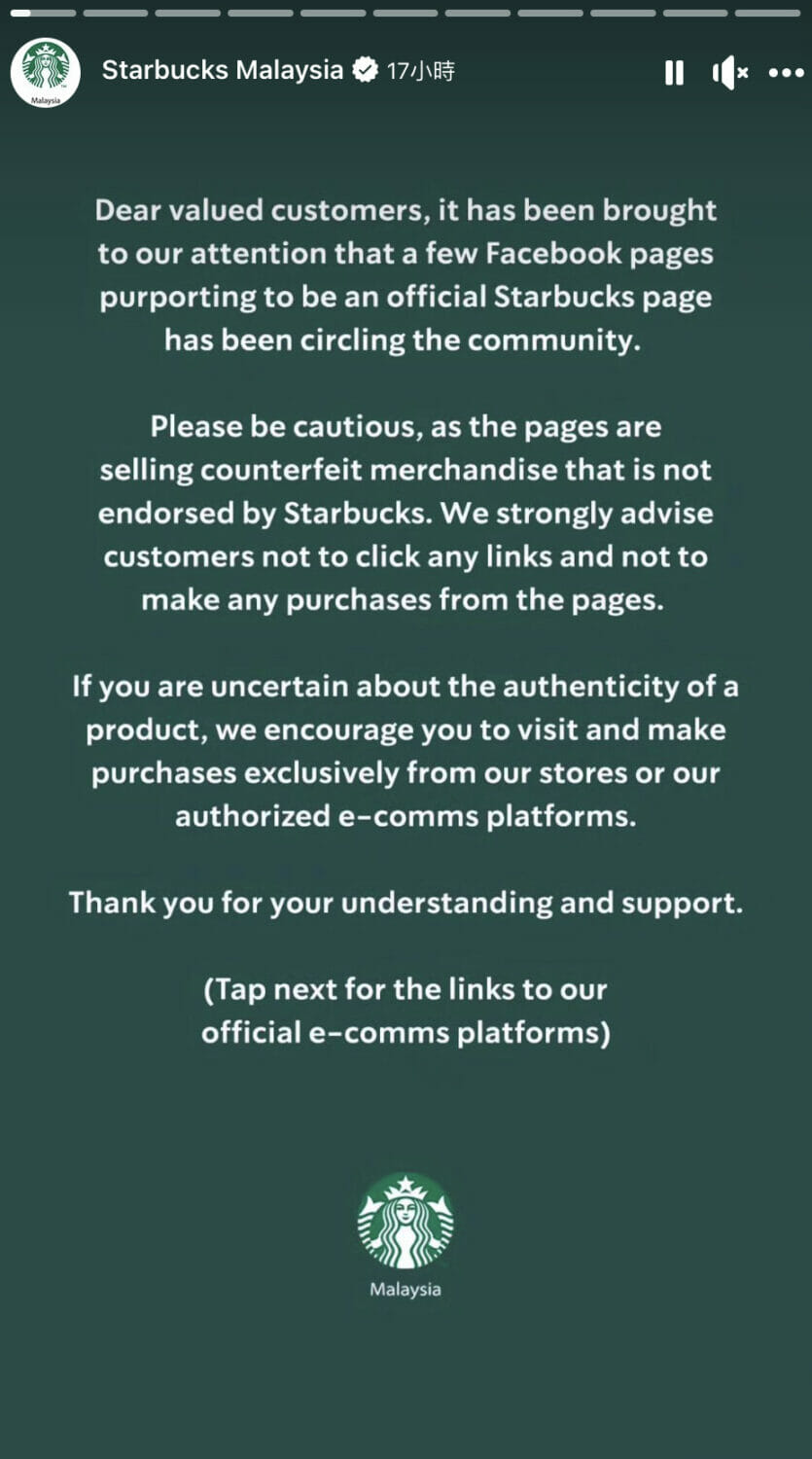Pause the Starbucks Malaysia story
The image size is (812, 1459).
tap(674, 73)
